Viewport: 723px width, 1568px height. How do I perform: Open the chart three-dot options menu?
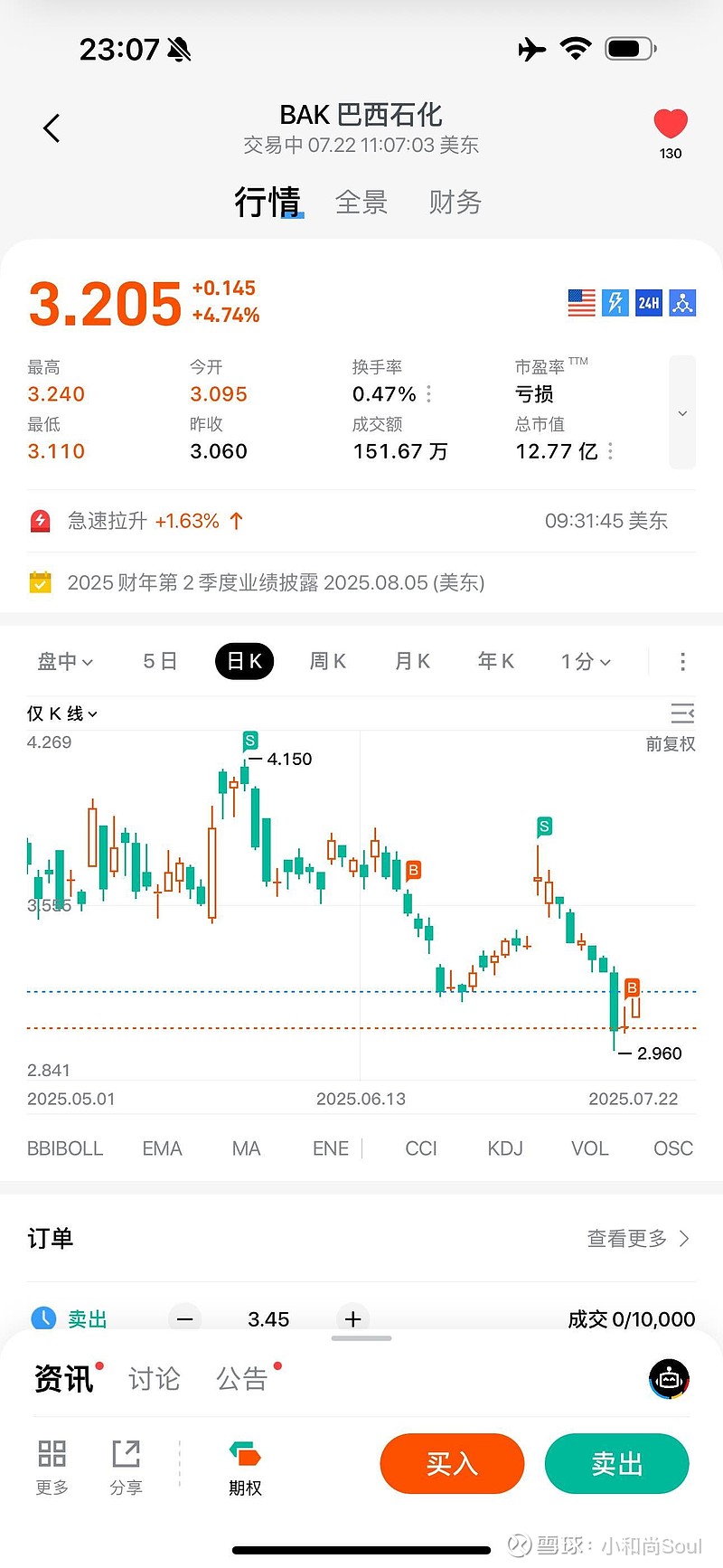coord(682,662)
